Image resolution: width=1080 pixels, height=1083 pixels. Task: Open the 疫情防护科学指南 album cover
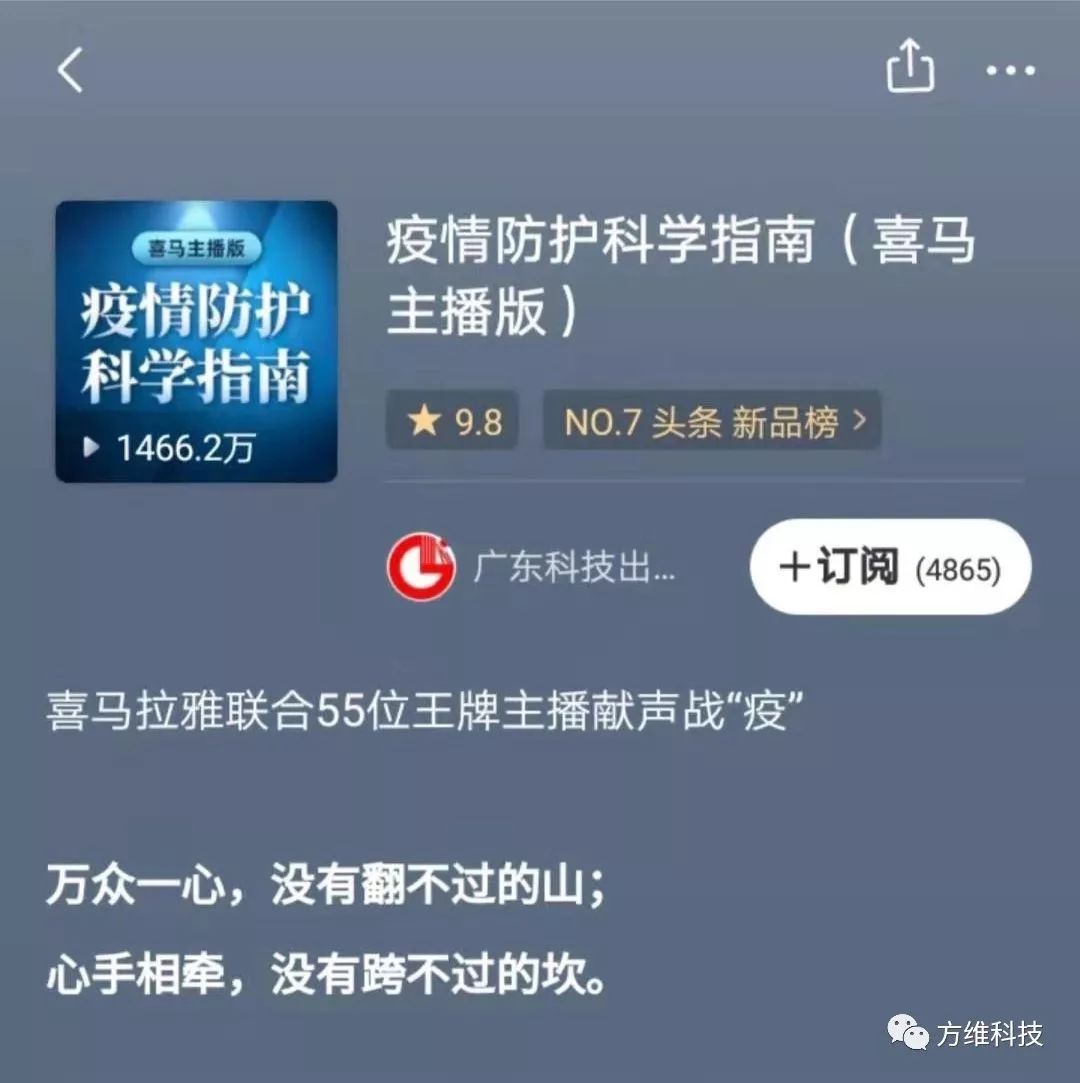pyautogui.click(x=196, y=342)
